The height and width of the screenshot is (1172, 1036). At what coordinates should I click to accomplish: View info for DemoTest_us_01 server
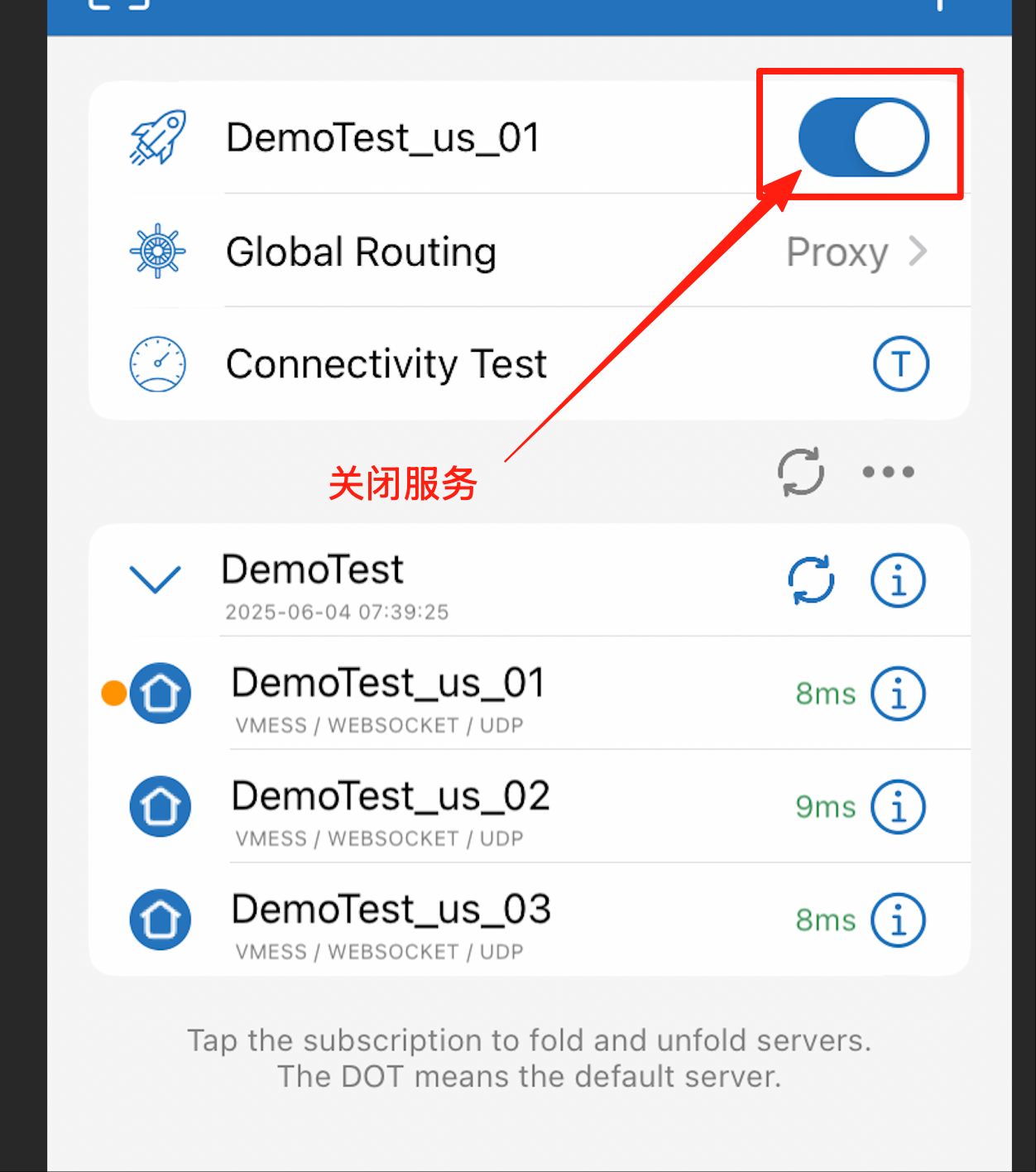coord(898,694)
